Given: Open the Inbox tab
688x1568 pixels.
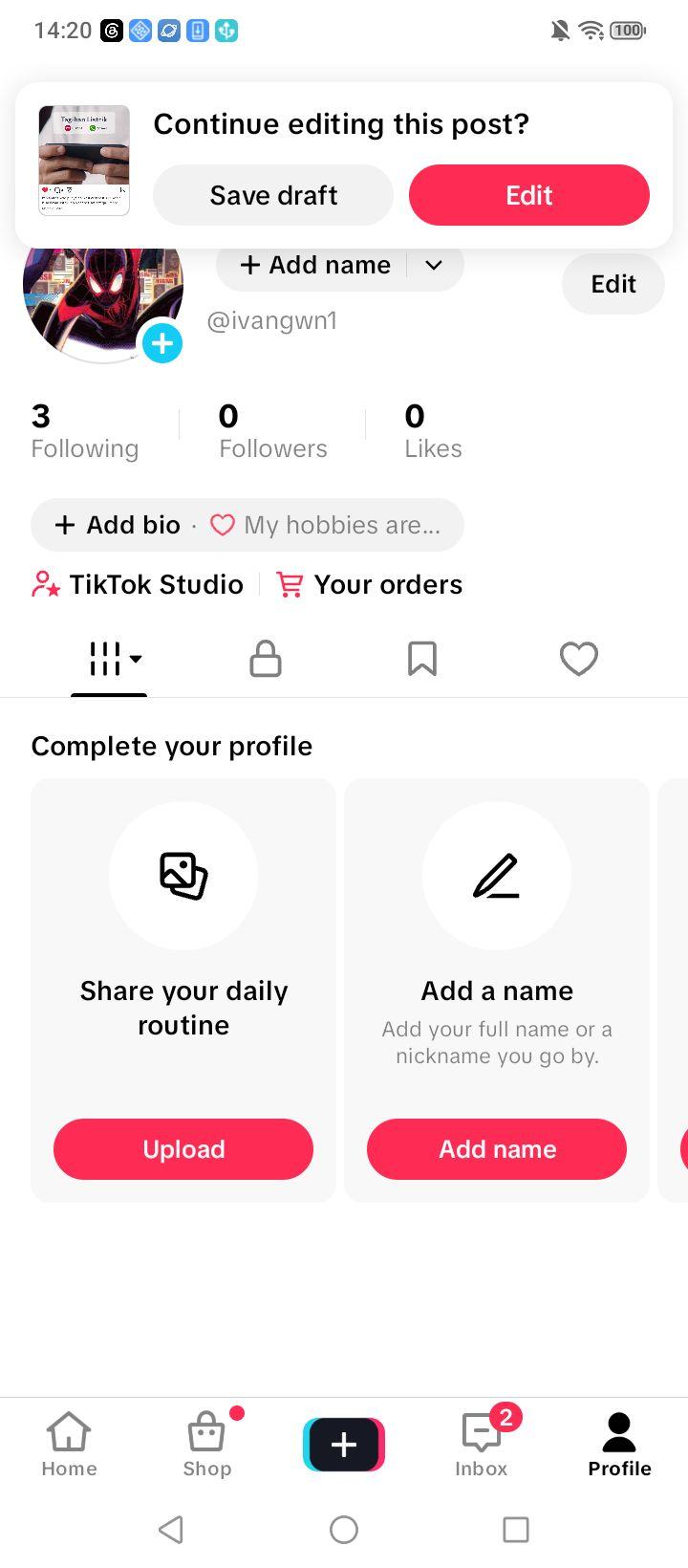Looking at the screenshot, I should 482,1445.
